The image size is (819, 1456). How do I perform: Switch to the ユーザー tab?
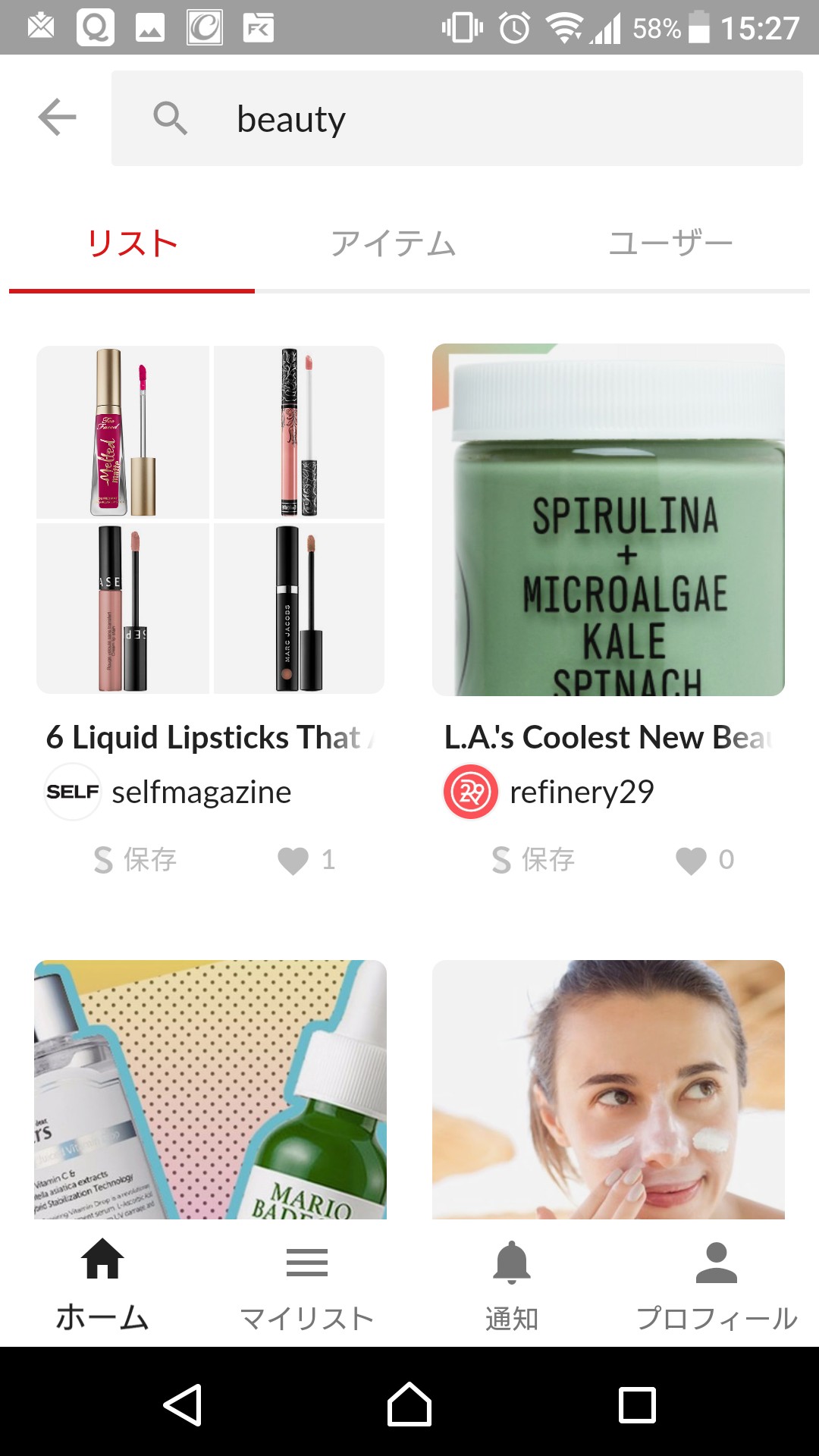[670, 244]
